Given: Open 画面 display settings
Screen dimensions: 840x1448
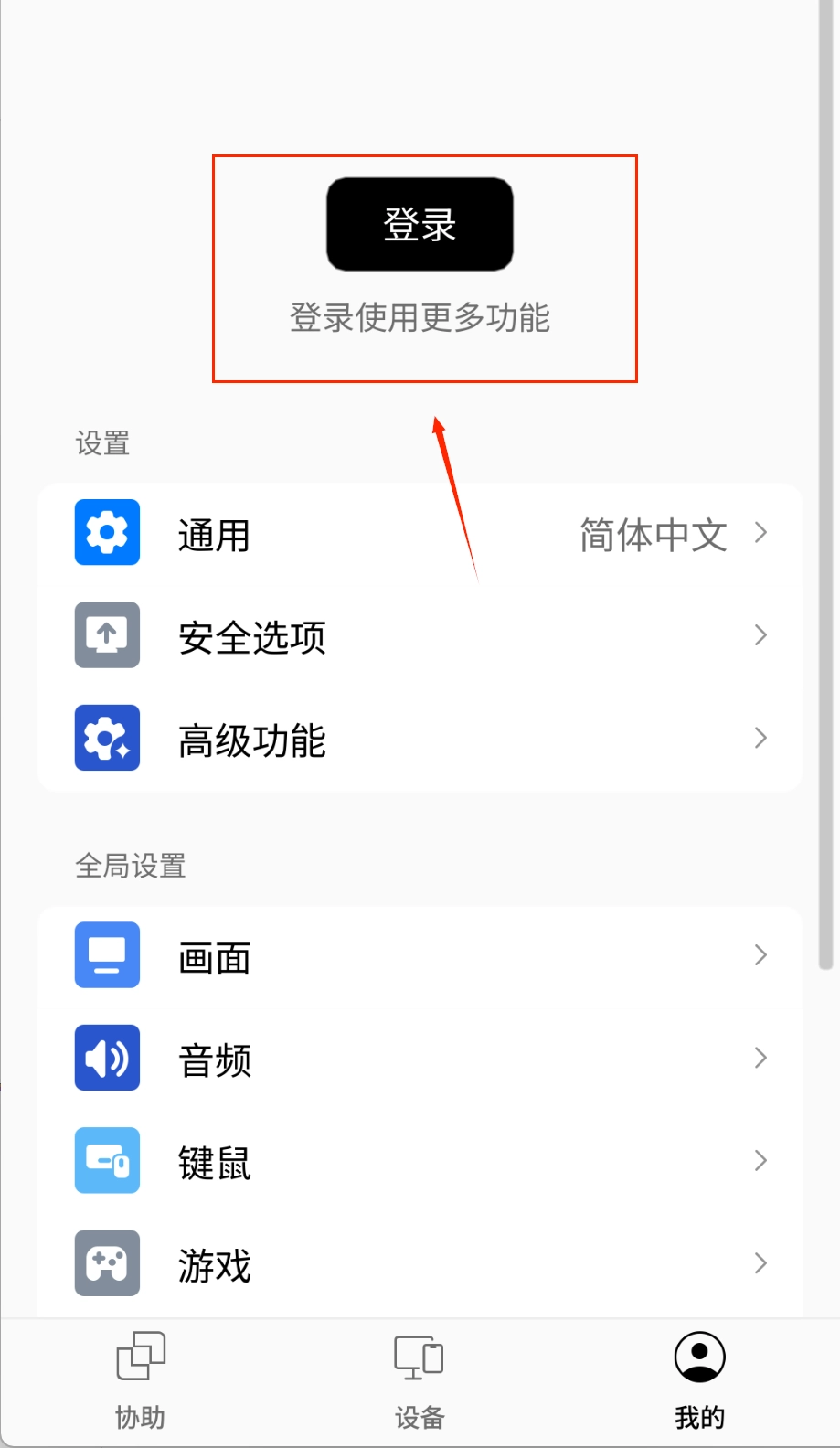Looking at the screenshot, I should click(x=420, y=956).
